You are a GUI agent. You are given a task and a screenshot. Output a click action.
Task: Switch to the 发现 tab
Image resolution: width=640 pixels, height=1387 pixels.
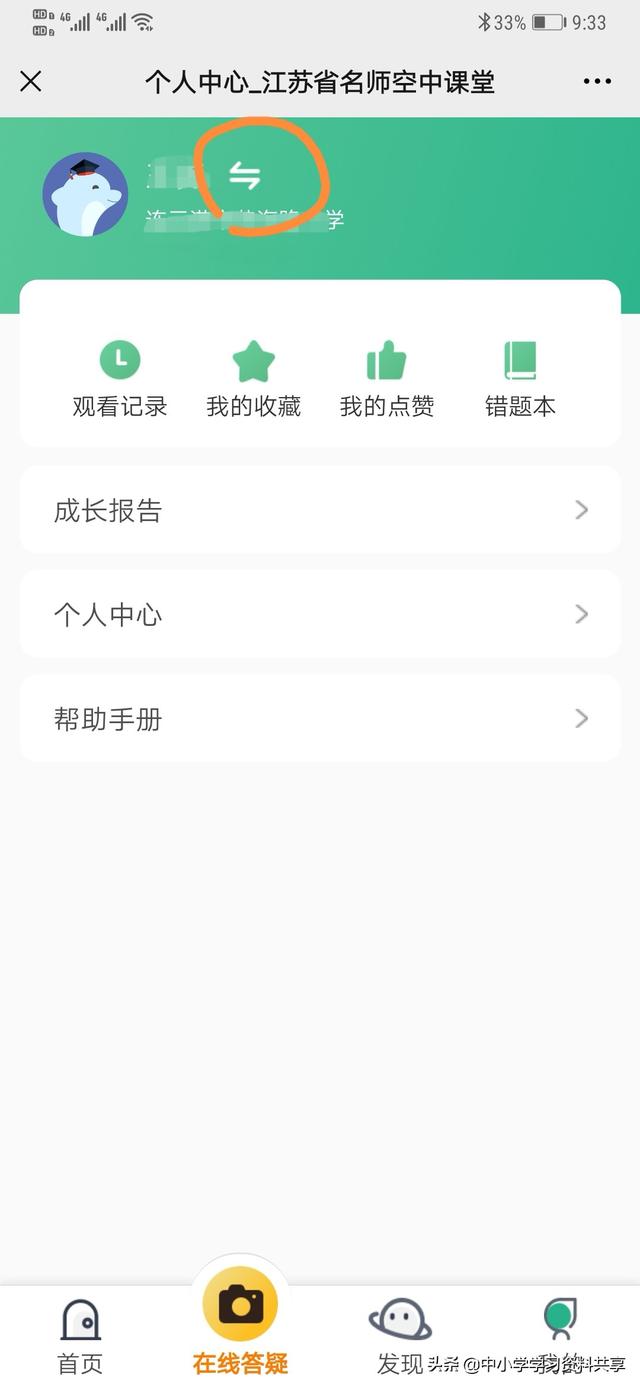click(400, 1335)
